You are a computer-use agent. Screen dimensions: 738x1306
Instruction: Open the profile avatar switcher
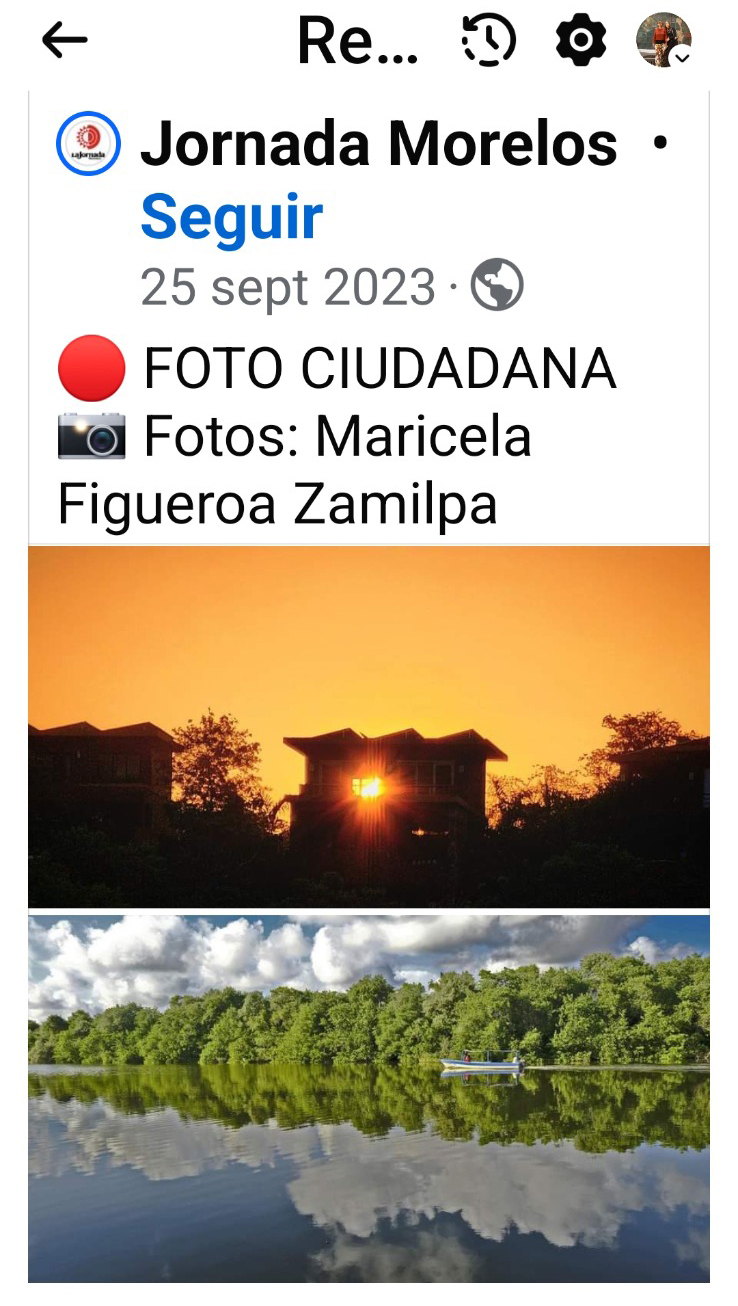tap(664, 41)
